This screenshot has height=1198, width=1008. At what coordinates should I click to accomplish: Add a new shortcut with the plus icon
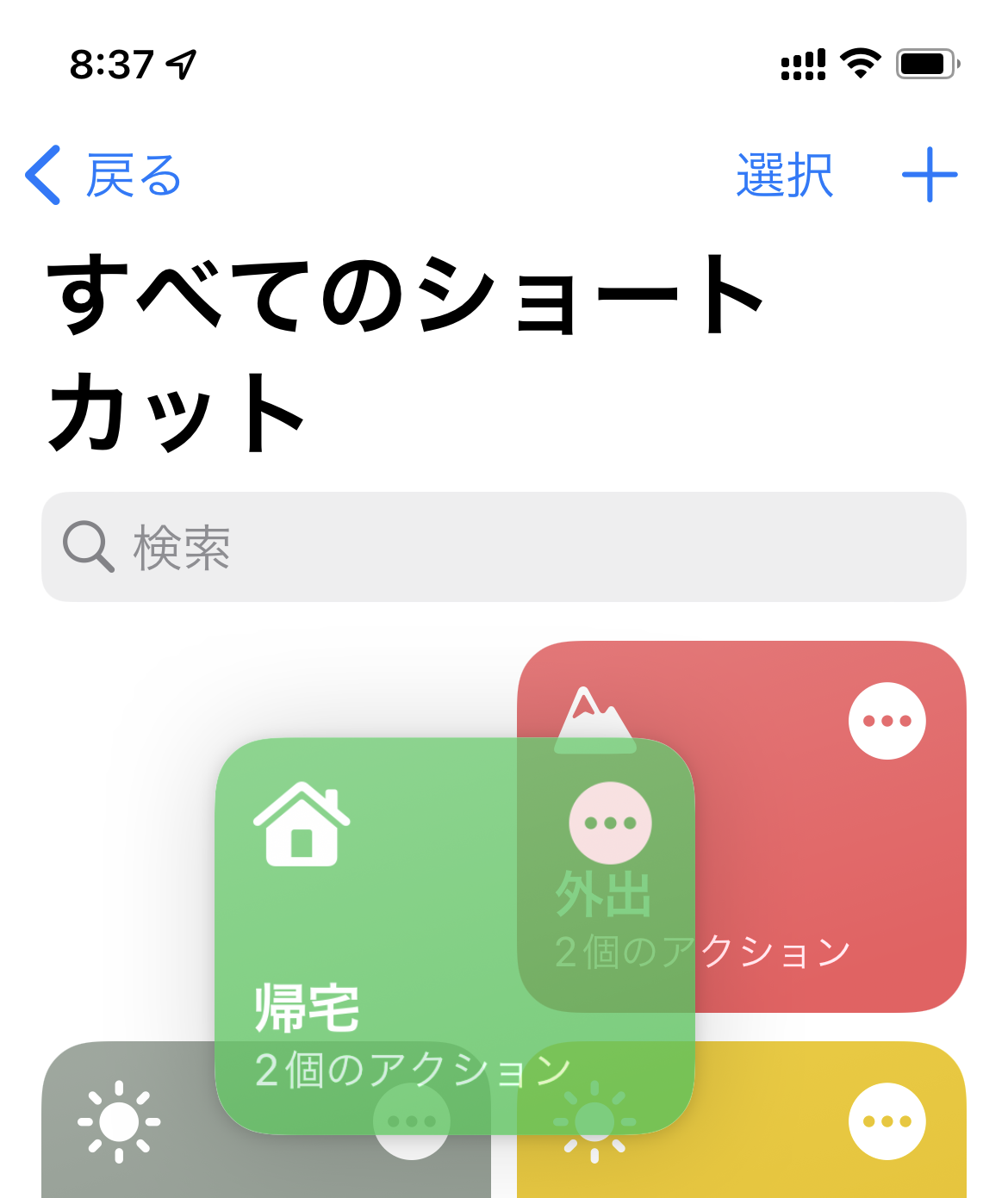coord(930,175)
